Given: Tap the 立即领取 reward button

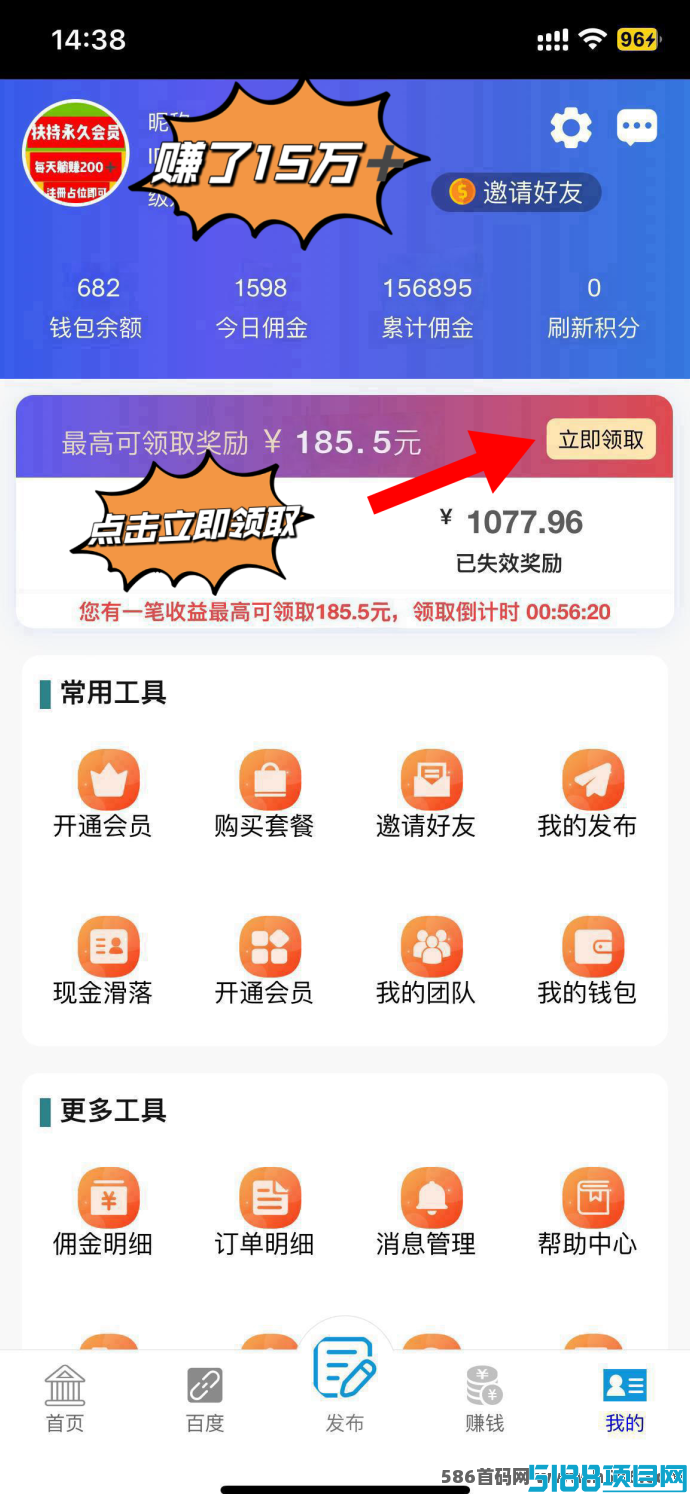Looking at the screenshot, I should click(x=601, y=439).
